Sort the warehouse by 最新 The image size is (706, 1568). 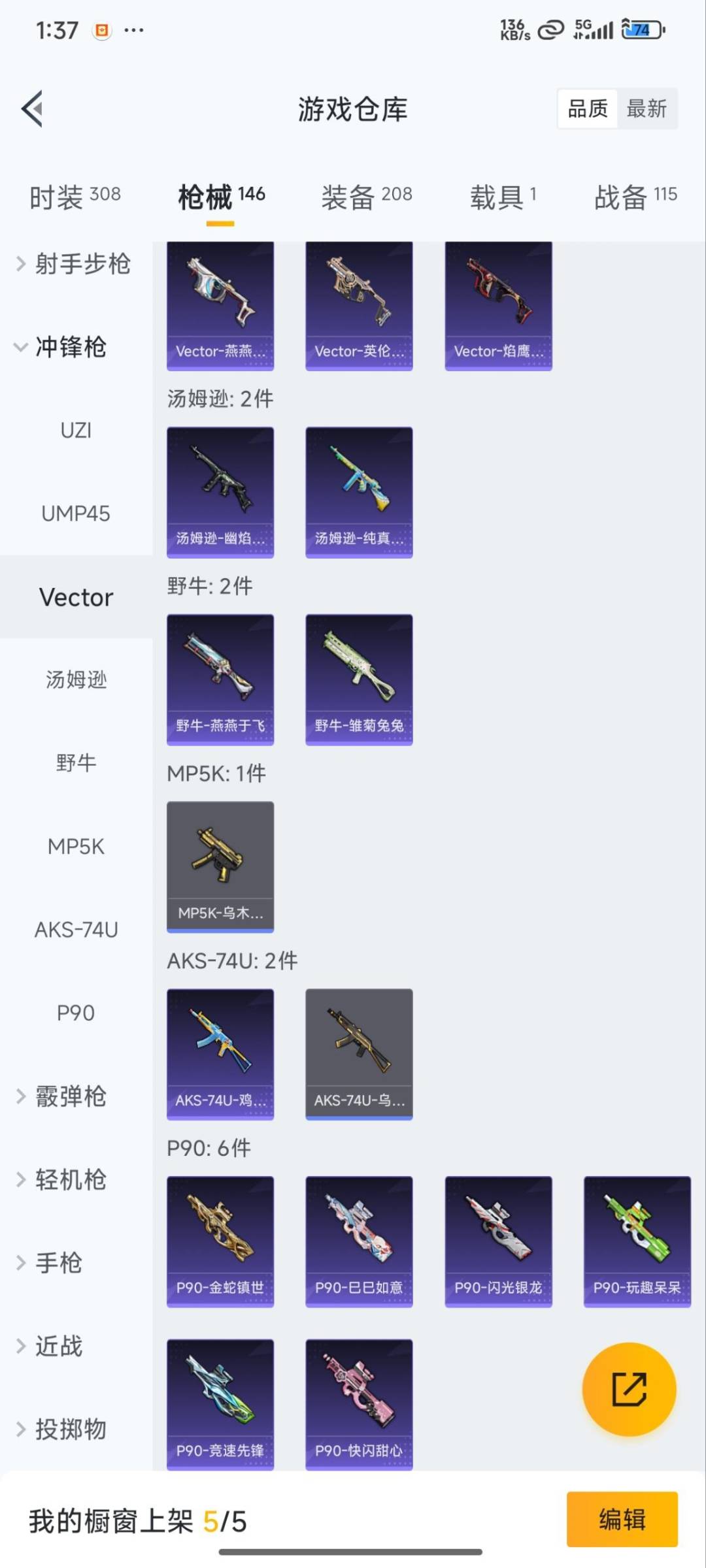[646, 108]
